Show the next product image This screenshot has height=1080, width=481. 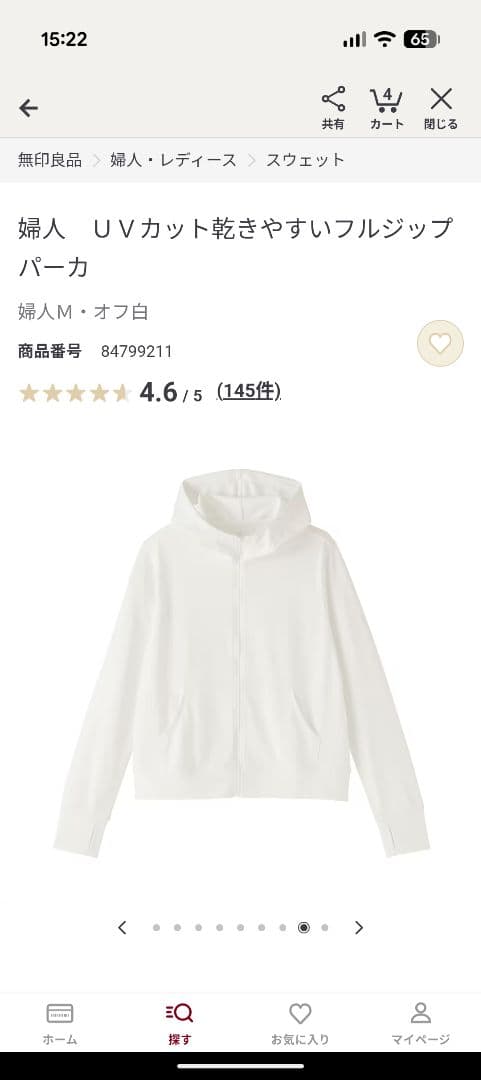click(358, 927)
